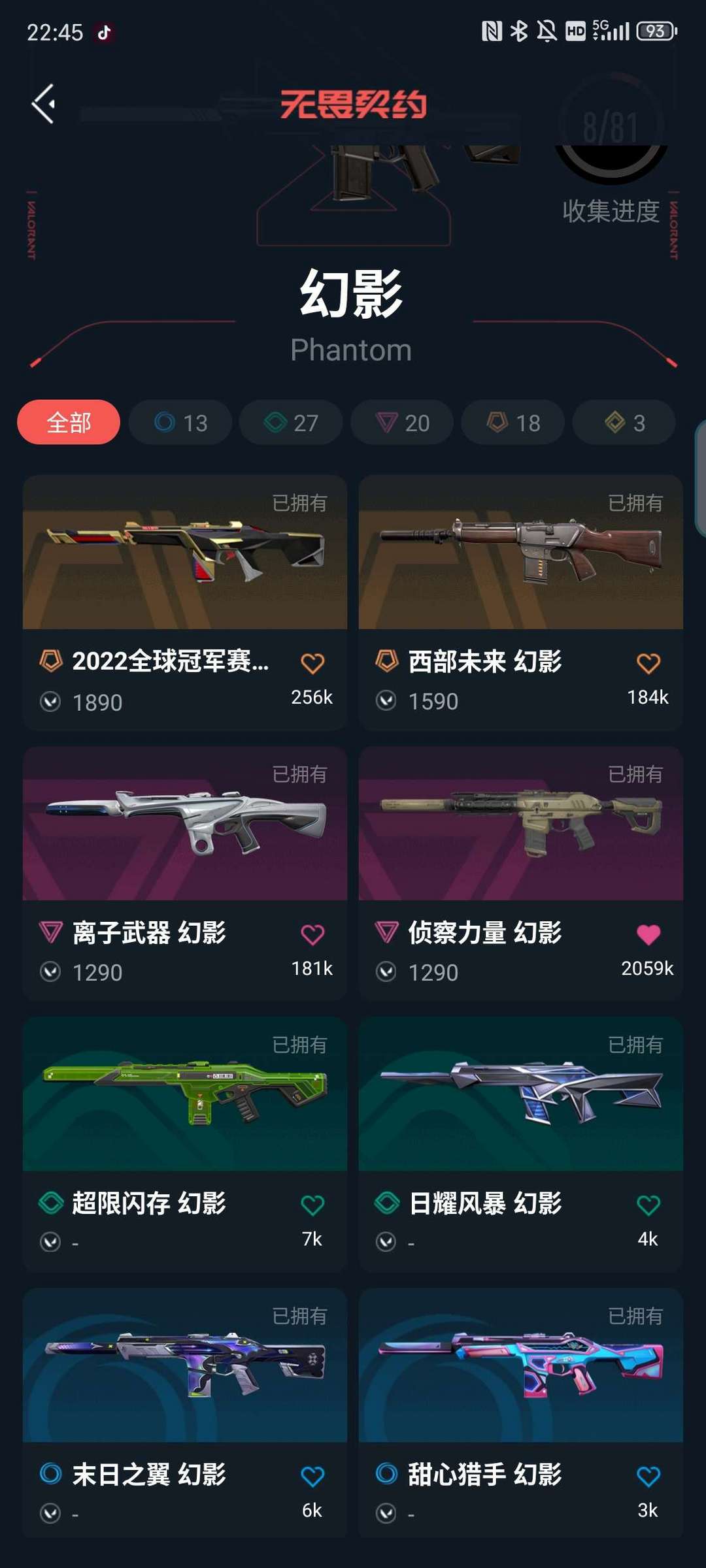Unlike the 侦察力量 幻影 skin
Screen dimensions: 706x1568
click(648, 935)
